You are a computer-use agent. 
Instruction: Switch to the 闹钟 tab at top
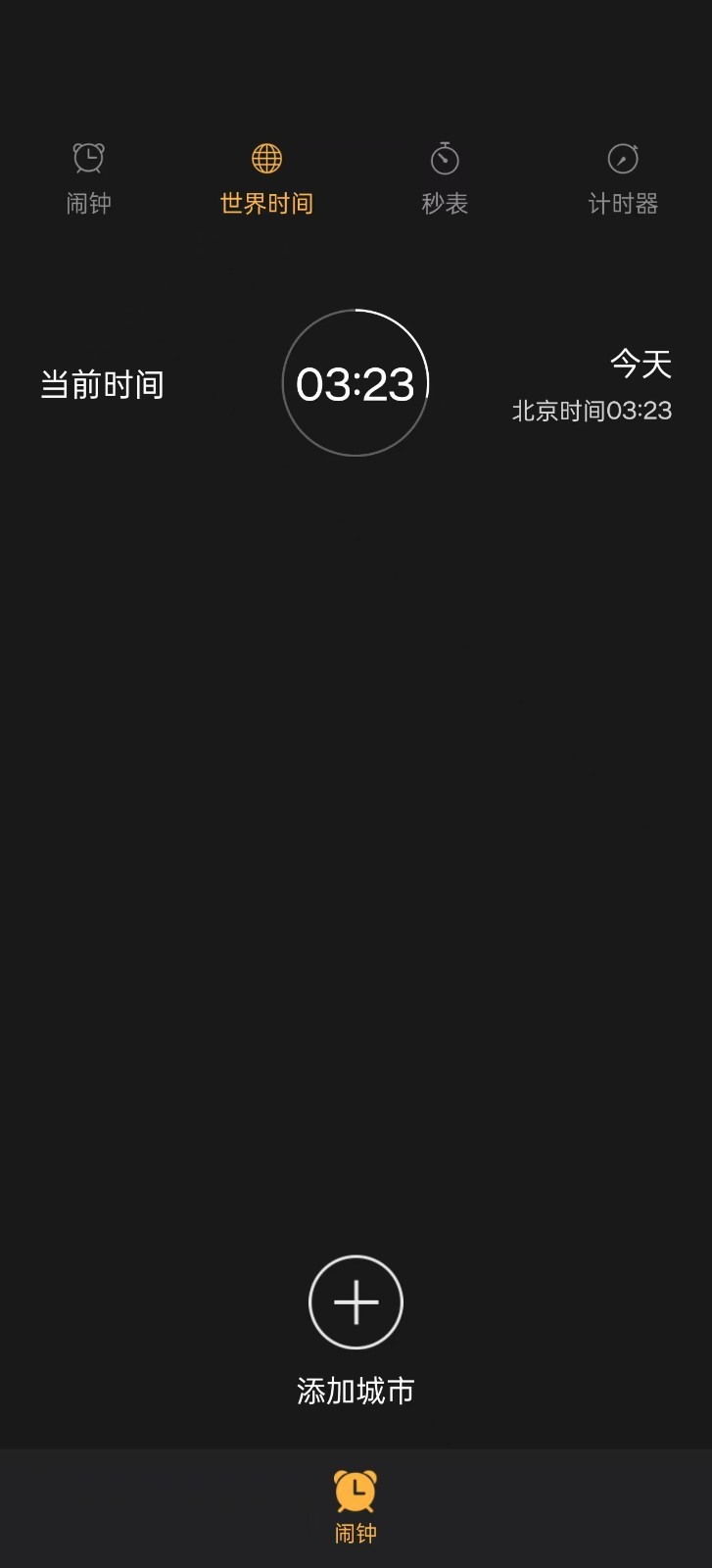89,178
